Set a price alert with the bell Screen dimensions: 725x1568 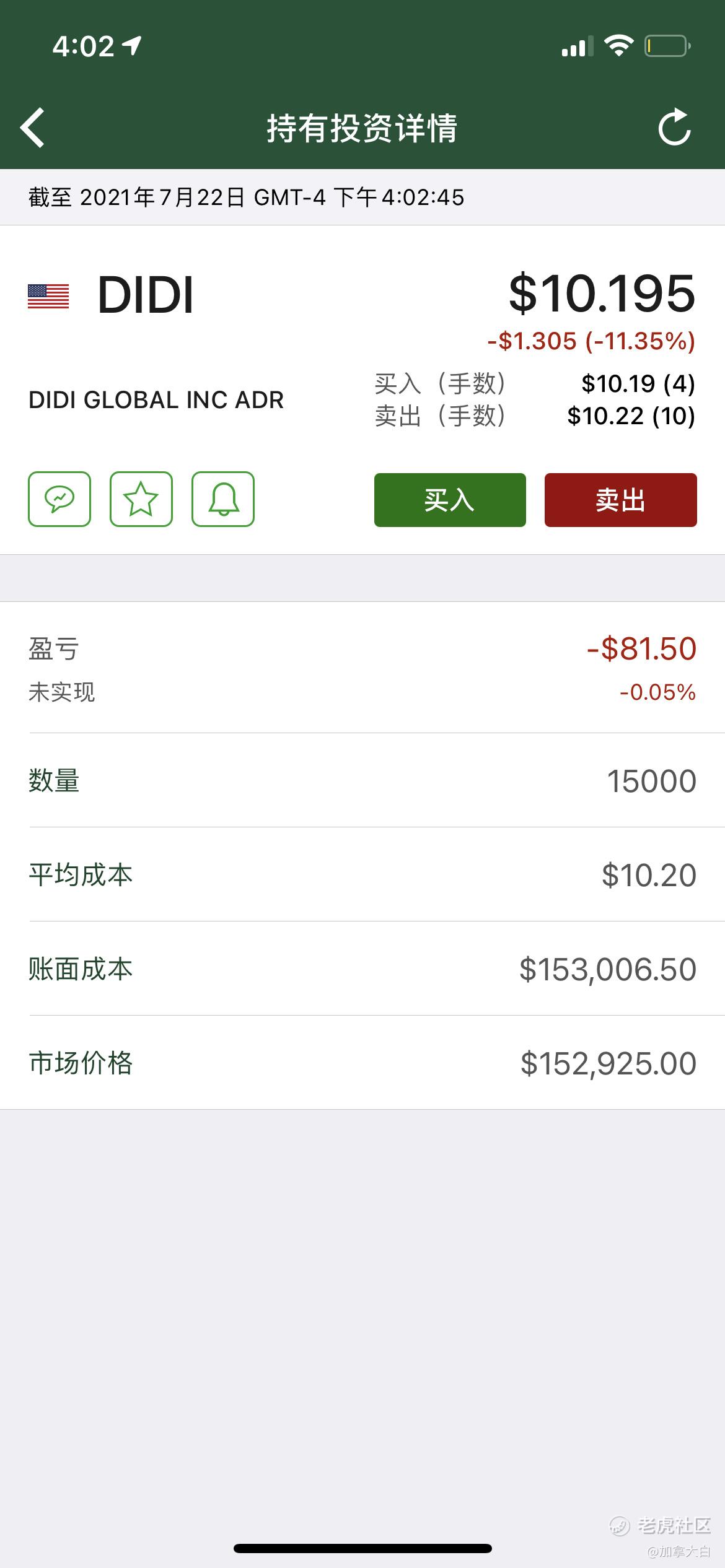[x=223, y=499]
